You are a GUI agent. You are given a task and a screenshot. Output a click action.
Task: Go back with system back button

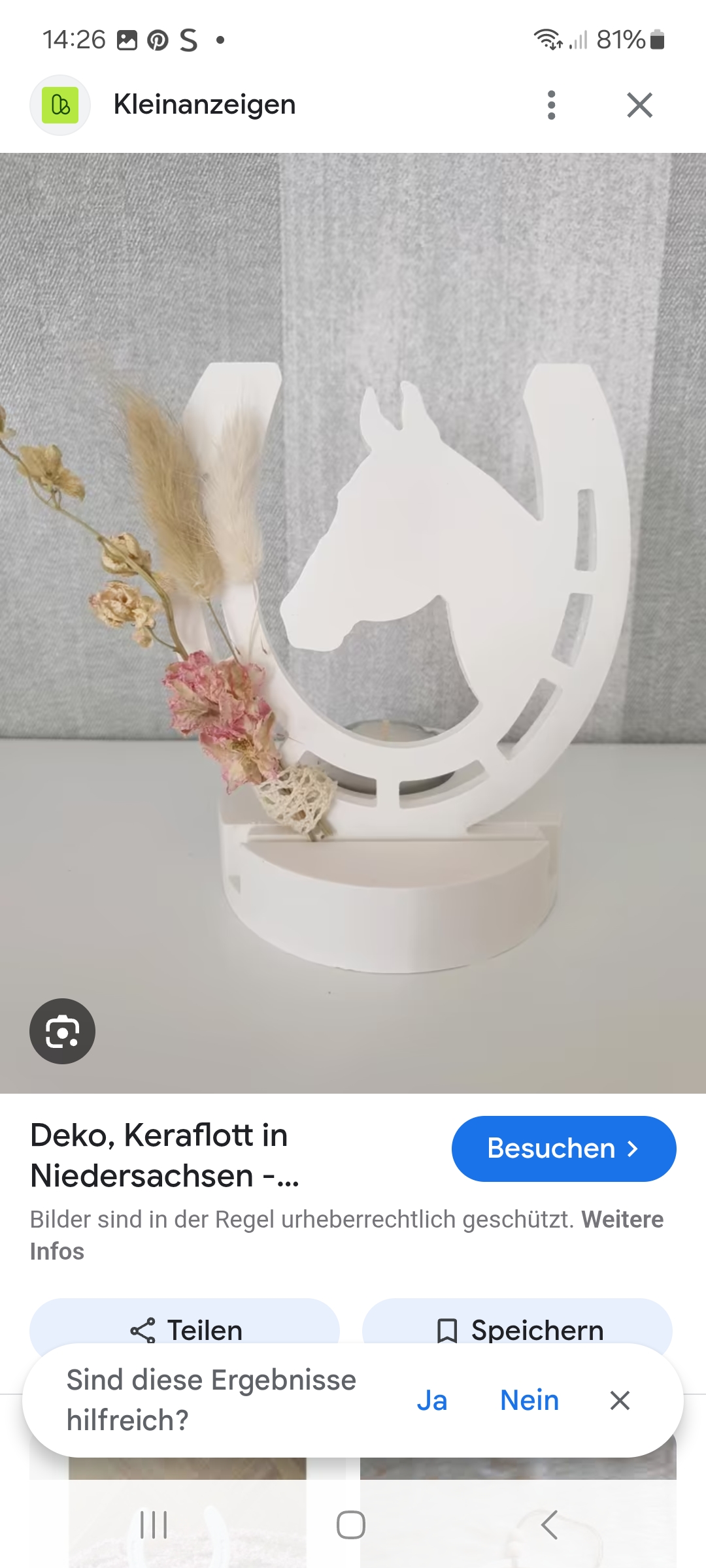(550, 1525)
